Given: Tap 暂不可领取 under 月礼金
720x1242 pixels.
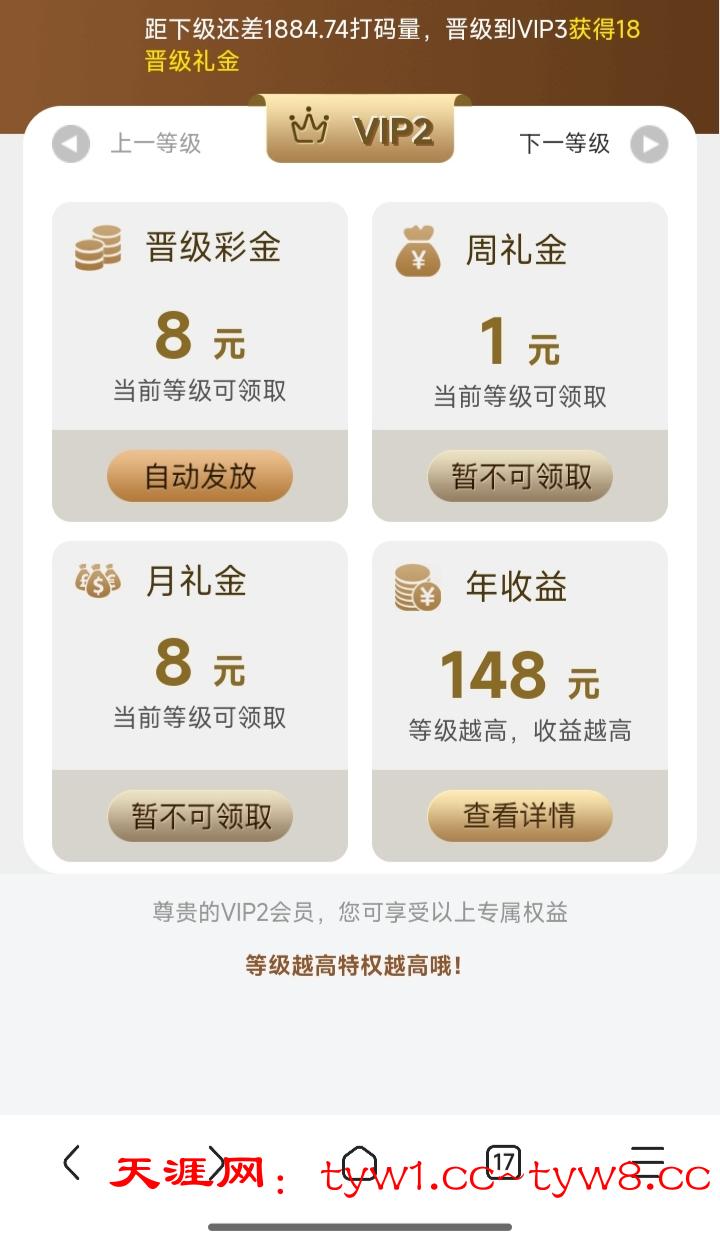Looking at the screenshot, I should (x=200, y=816).
